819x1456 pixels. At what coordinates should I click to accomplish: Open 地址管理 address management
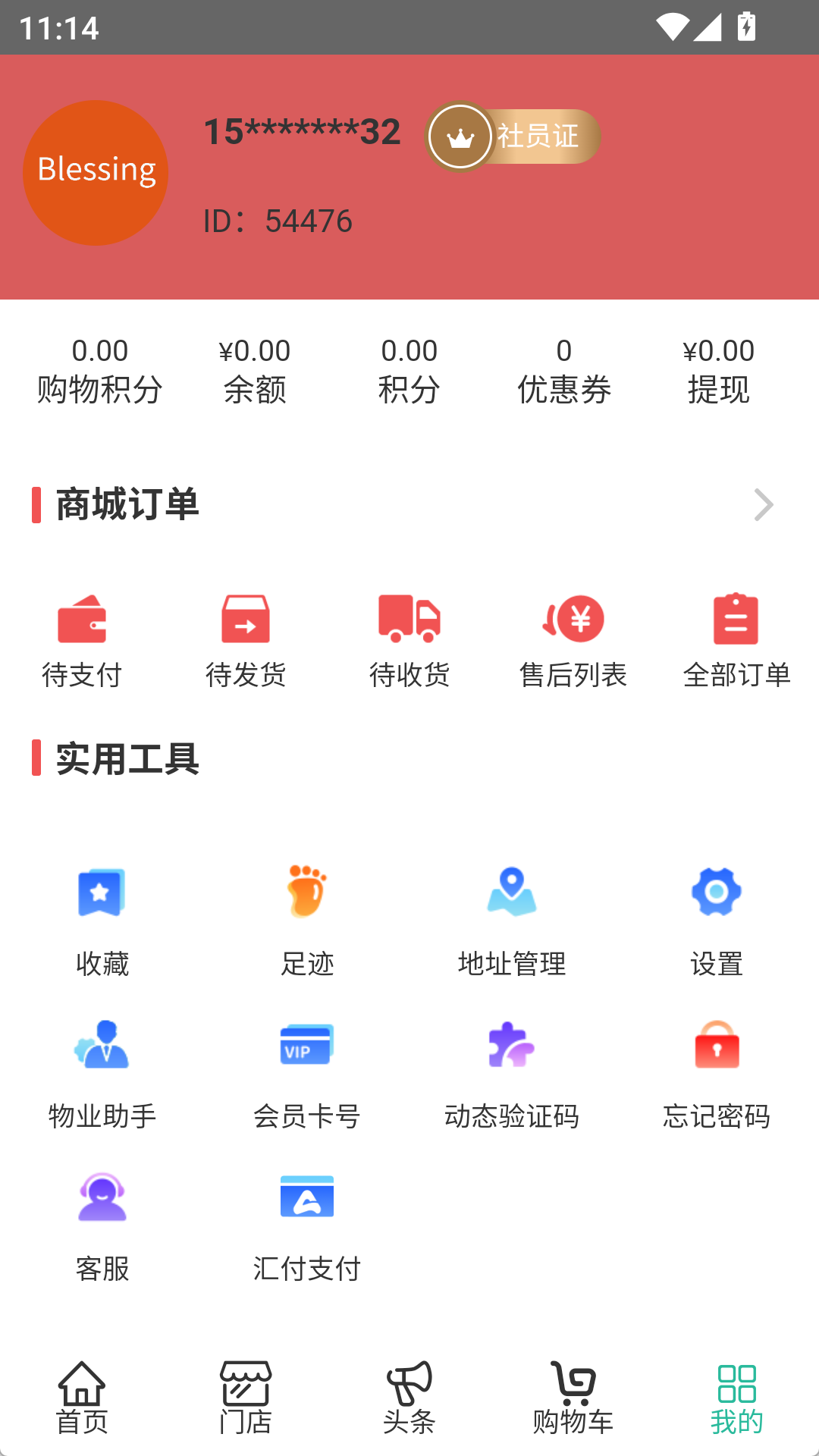point(512,918)
